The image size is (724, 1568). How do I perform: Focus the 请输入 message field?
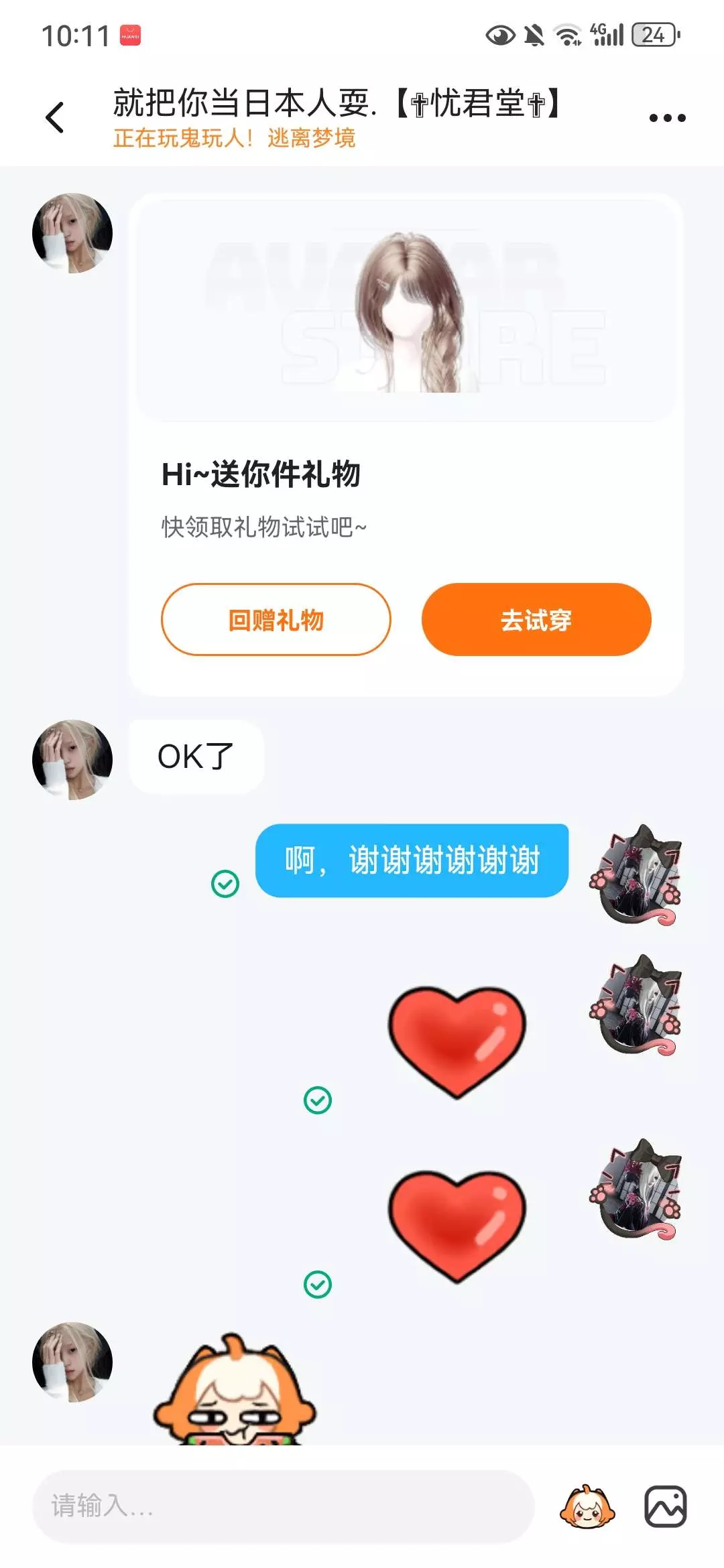[x=283, y=1506]
